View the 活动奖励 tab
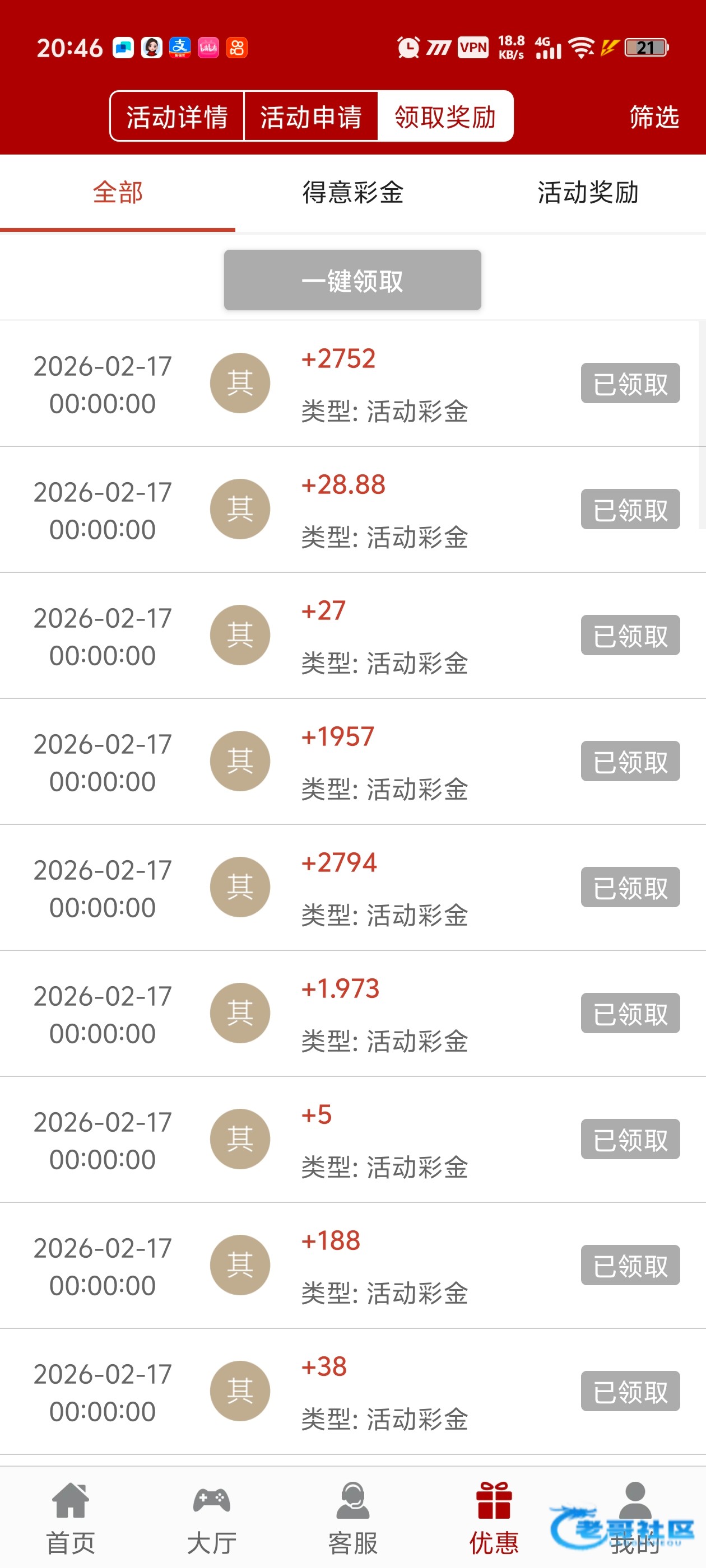This screenshot has width=706, height=1568. tap(588, 193)
